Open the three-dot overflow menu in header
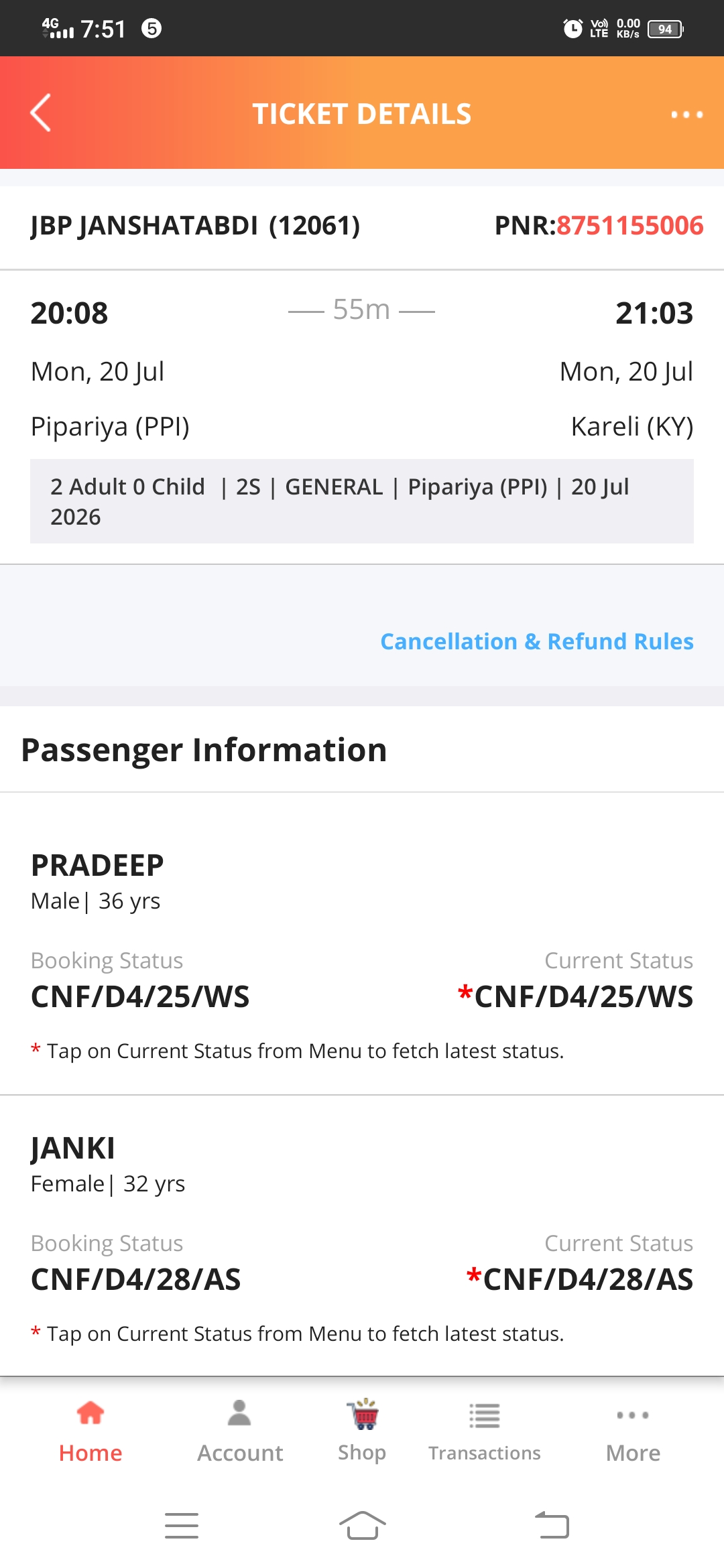 point(687,115)
